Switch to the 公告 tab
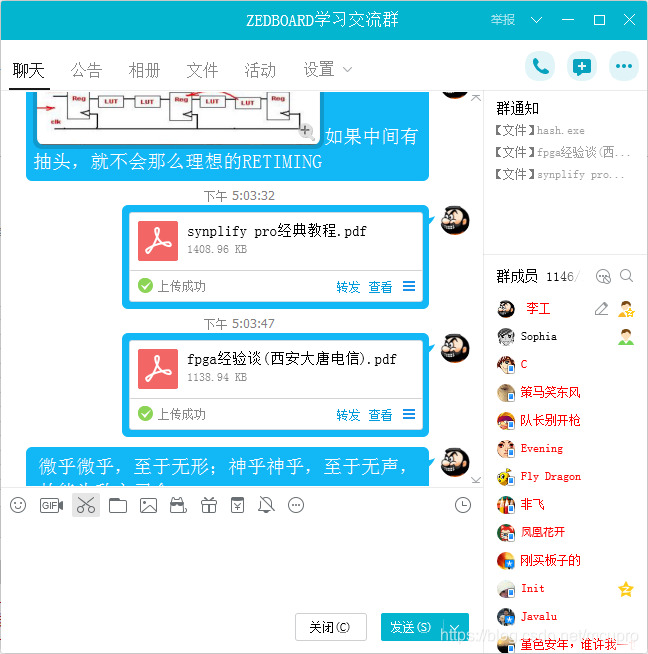The height and width of the screenshot is (654, 648). coord(86,70)
